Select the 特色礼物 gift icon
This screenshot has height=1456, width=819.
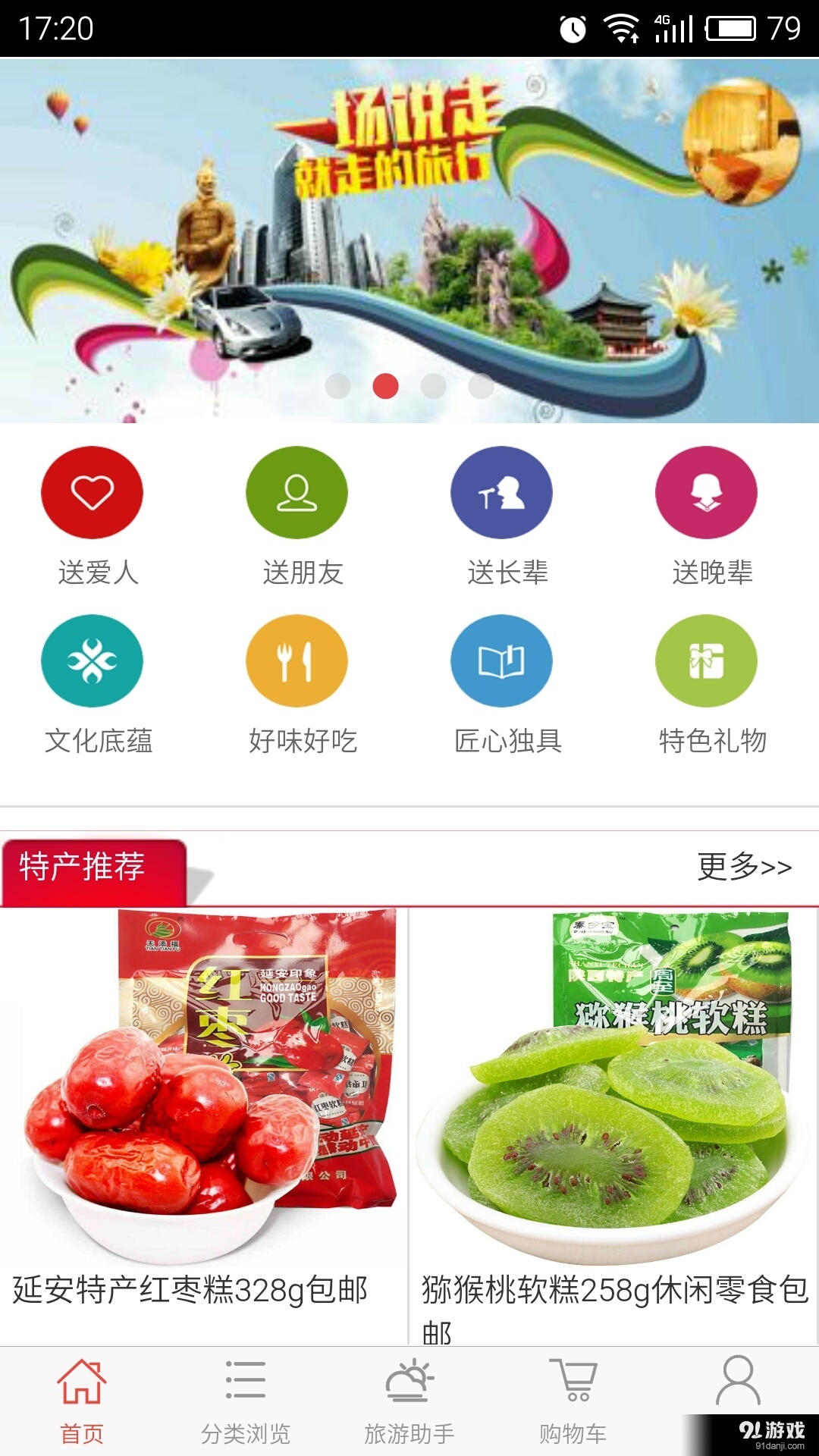coord(707,661)
